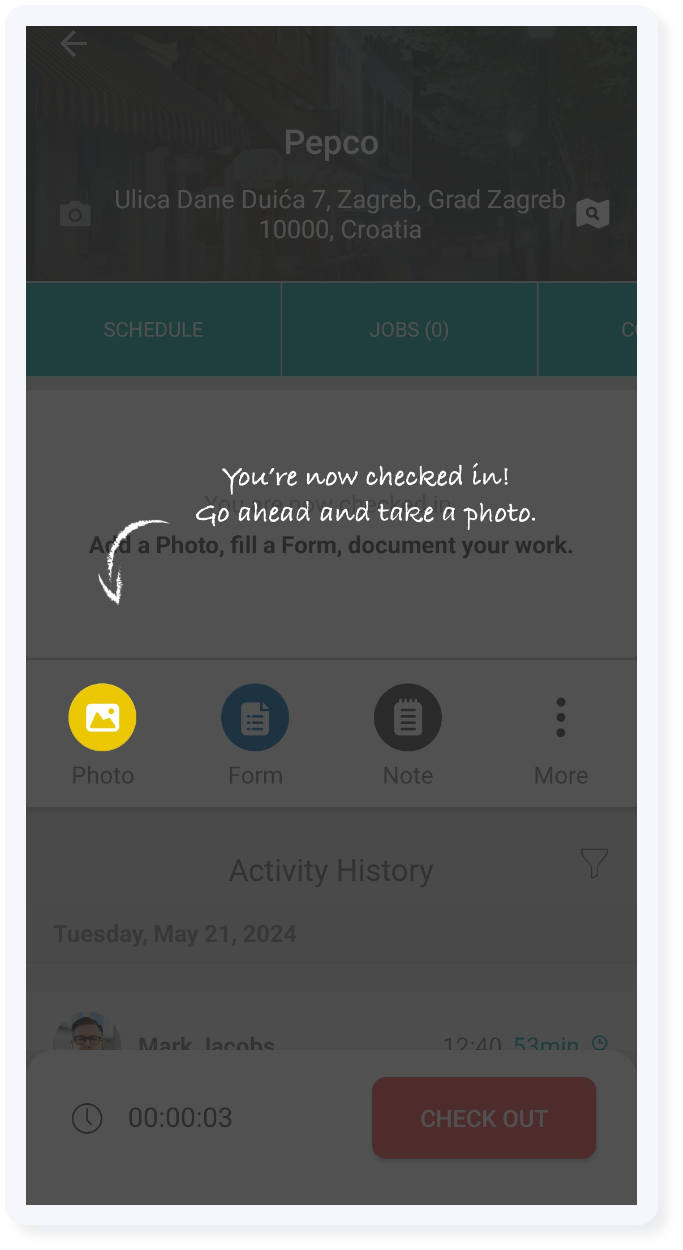
Task: Open the More options menu
Action: [560, 718]
